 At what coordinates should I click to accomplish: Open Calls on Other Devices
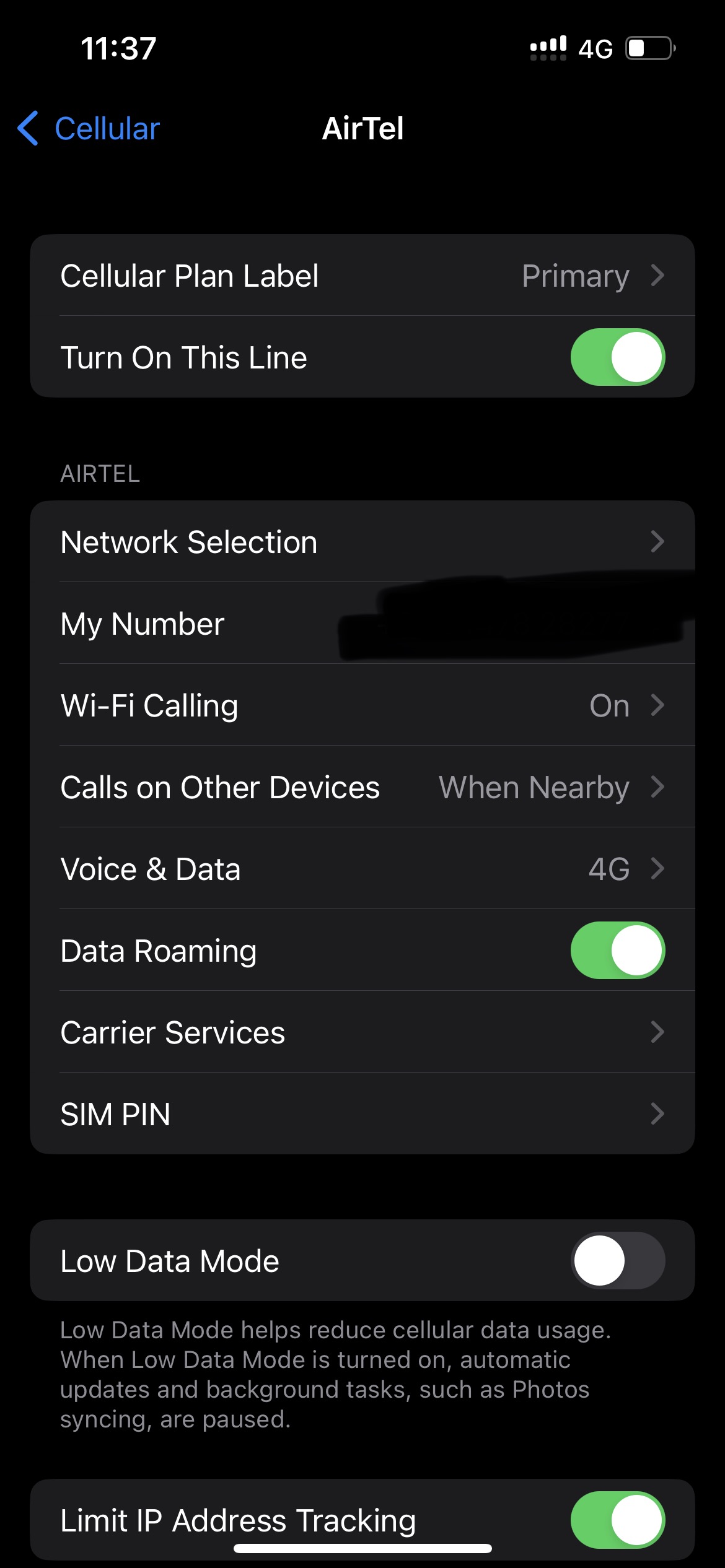[362, 787]
